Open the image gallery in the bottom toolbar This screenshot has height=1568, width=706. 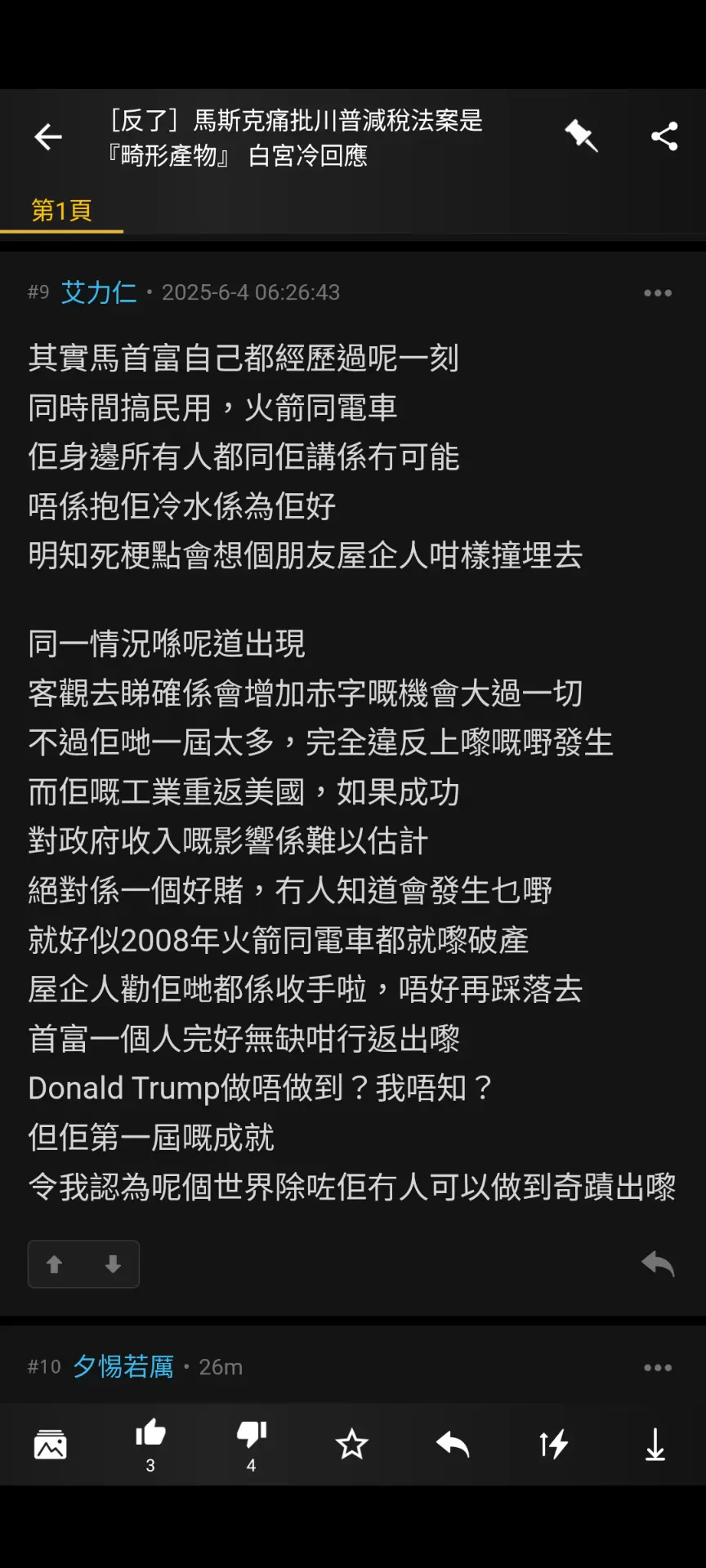coord(50,1445)
